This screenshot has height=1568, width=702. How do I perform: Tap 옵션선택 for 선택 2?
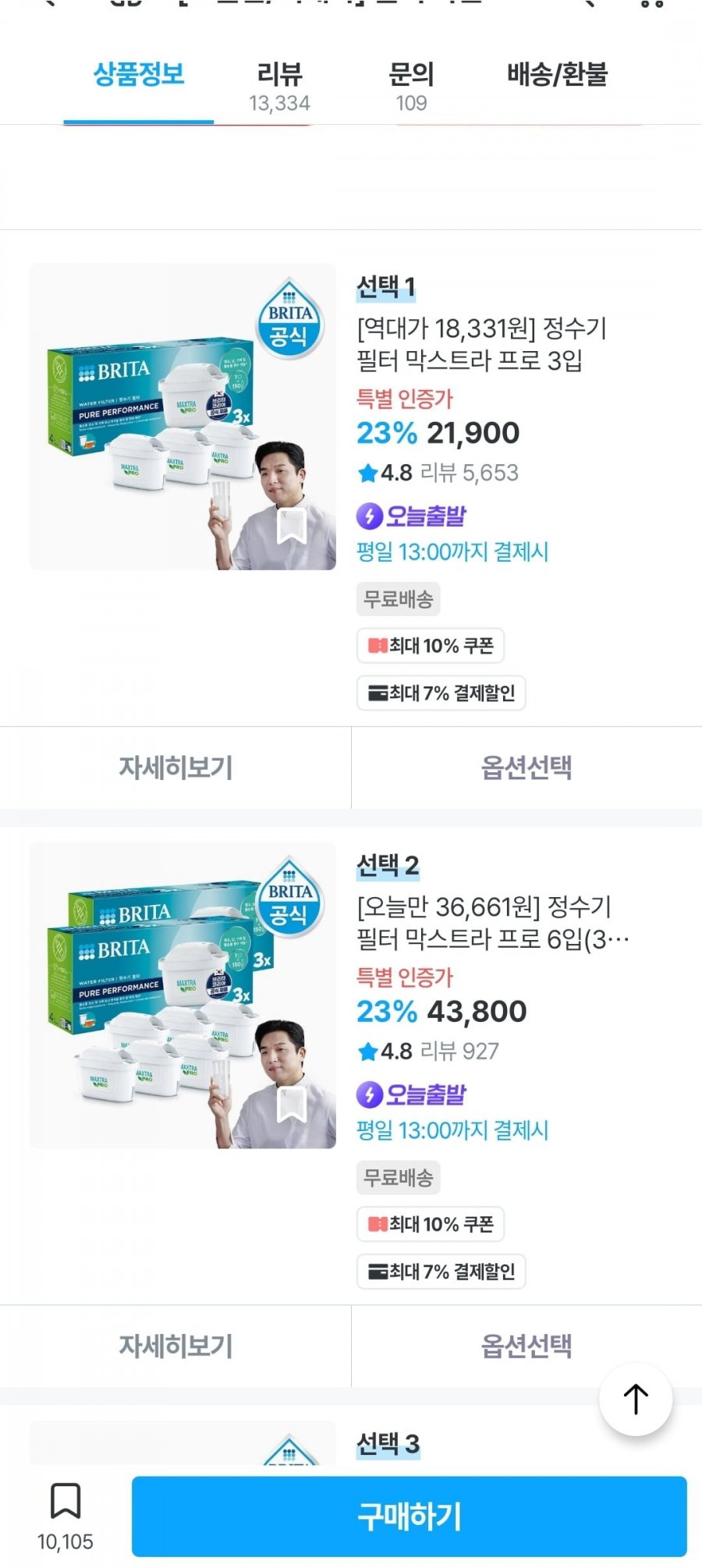(526, 1346)
